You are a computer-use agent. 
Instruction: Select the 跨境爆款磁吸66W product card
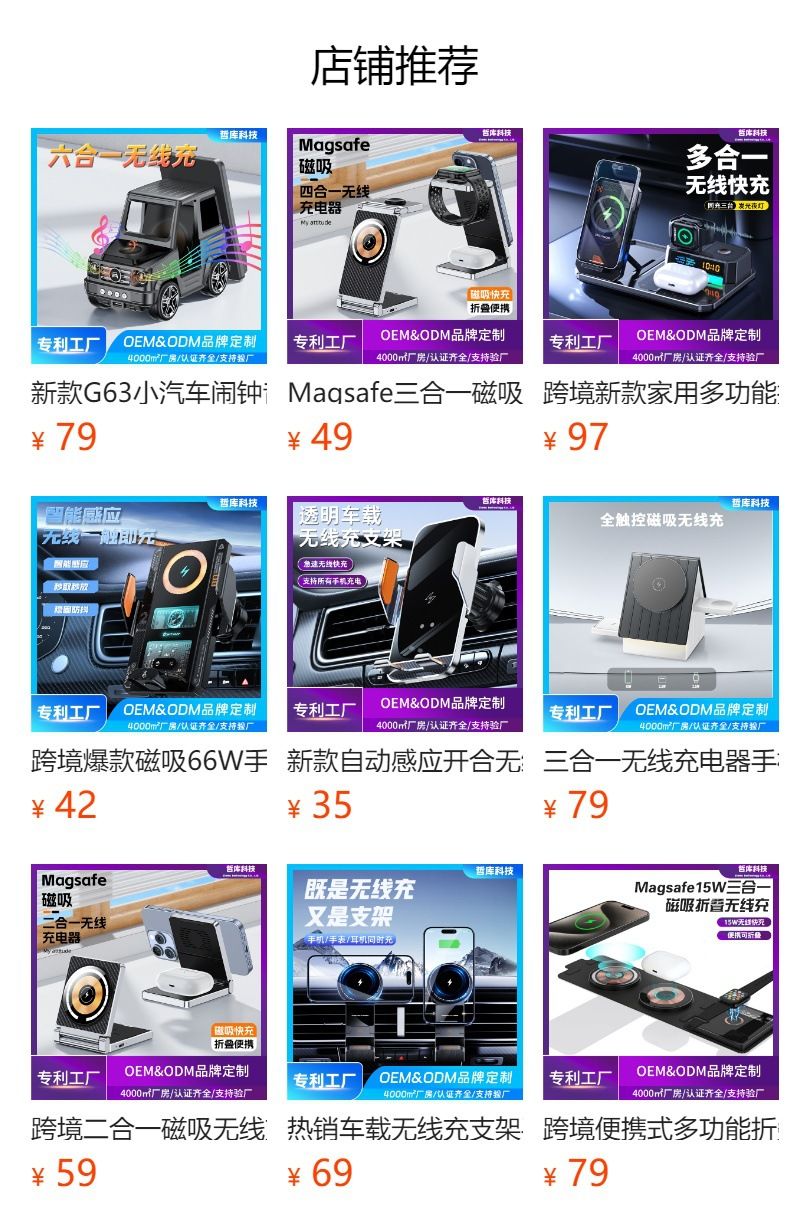(x=149, y=660)
